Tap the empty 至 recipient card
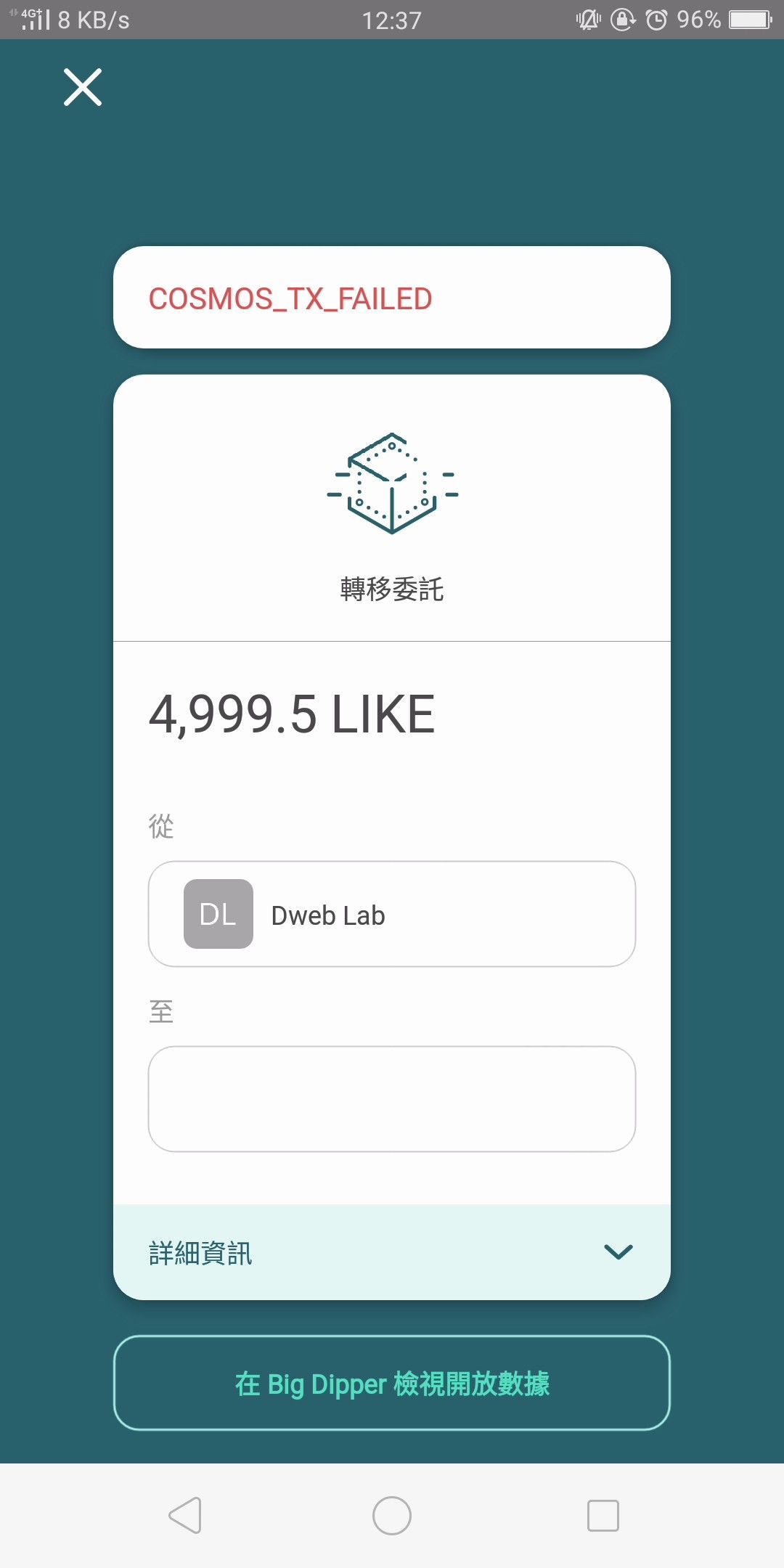 [x=392, y=1099]
